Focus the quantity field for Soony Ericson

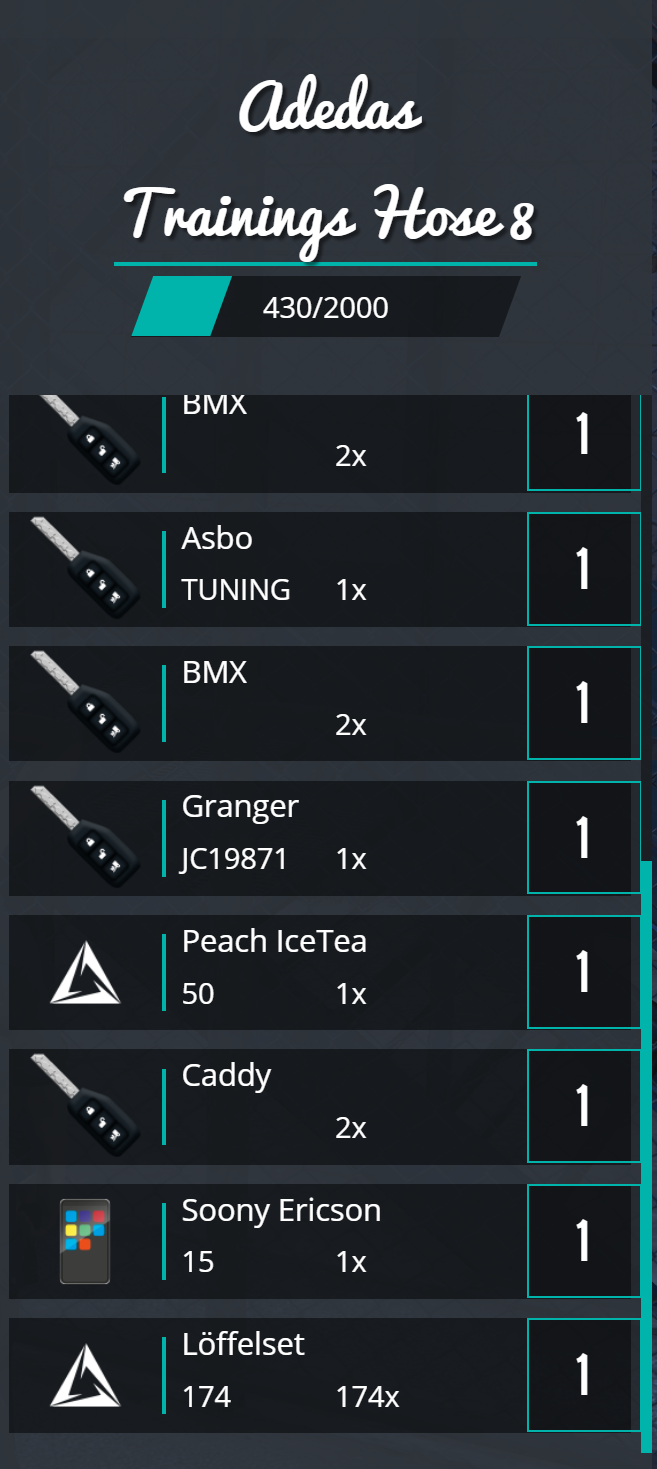coord(584,1241)
